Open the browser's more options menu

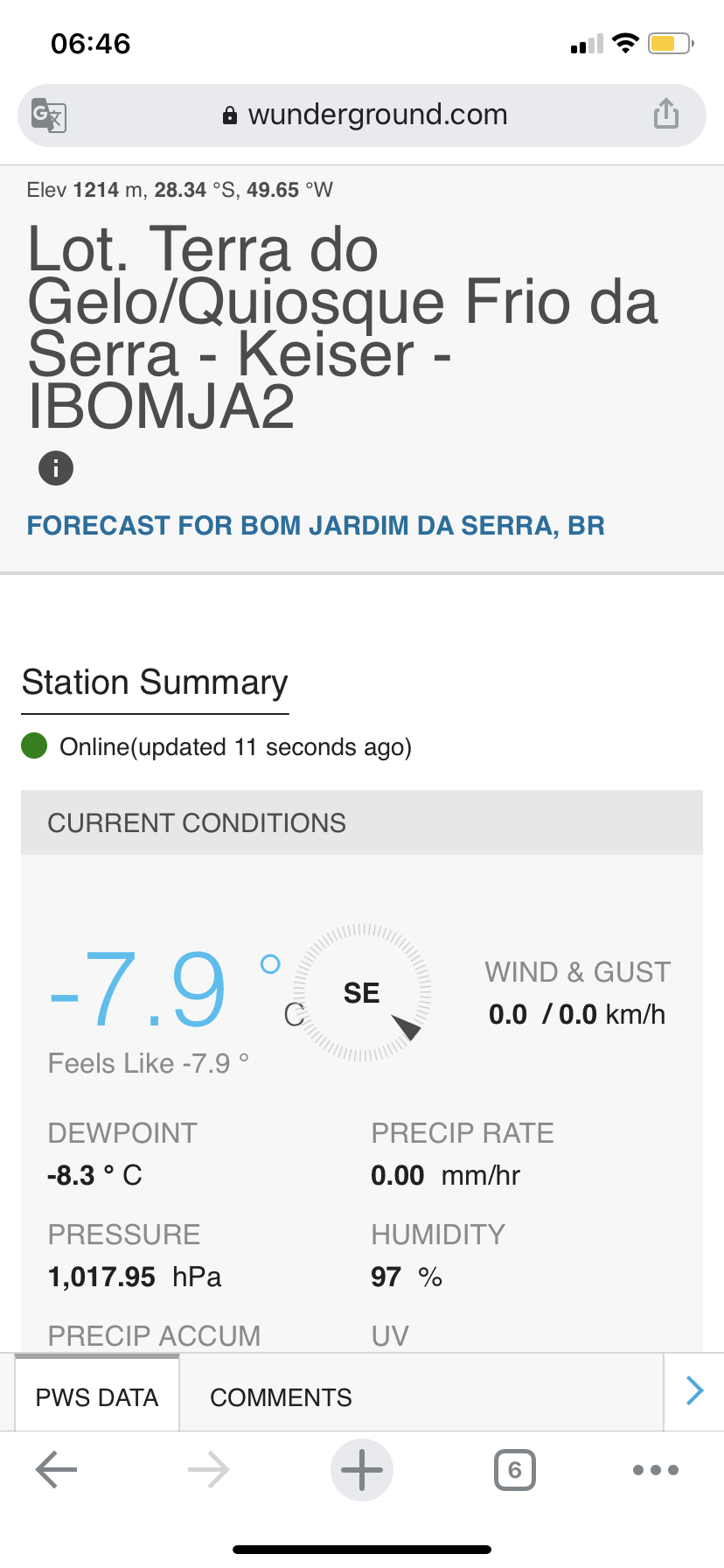click(x=656, y=1470)
